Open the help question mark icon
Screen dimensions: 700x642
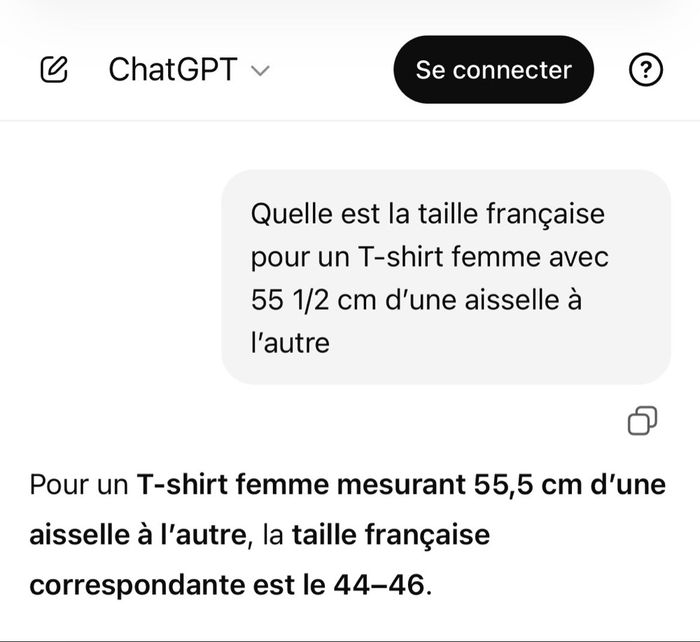click(646, 70)
